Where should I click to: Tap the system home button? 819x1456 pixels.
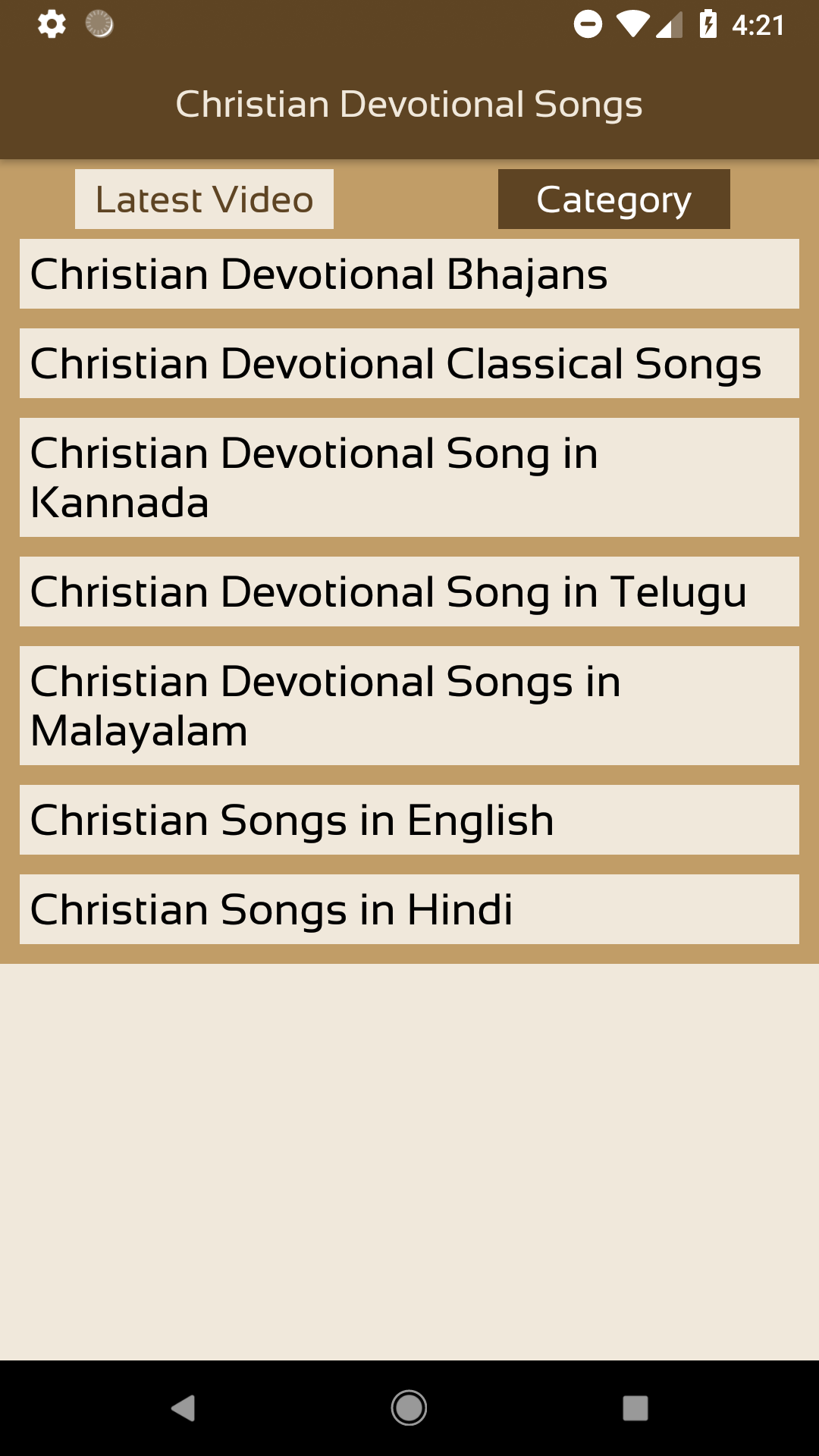tap(409, 1408)
